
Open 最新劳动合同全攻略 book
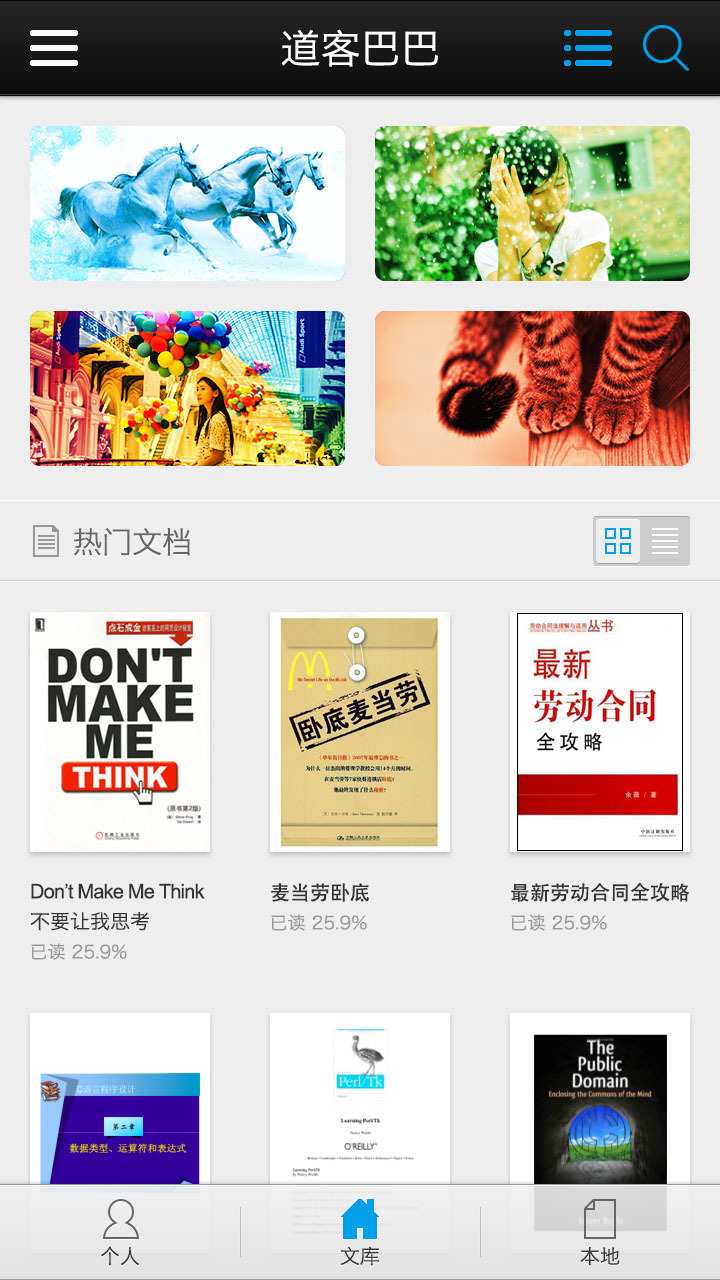(600, 732)
